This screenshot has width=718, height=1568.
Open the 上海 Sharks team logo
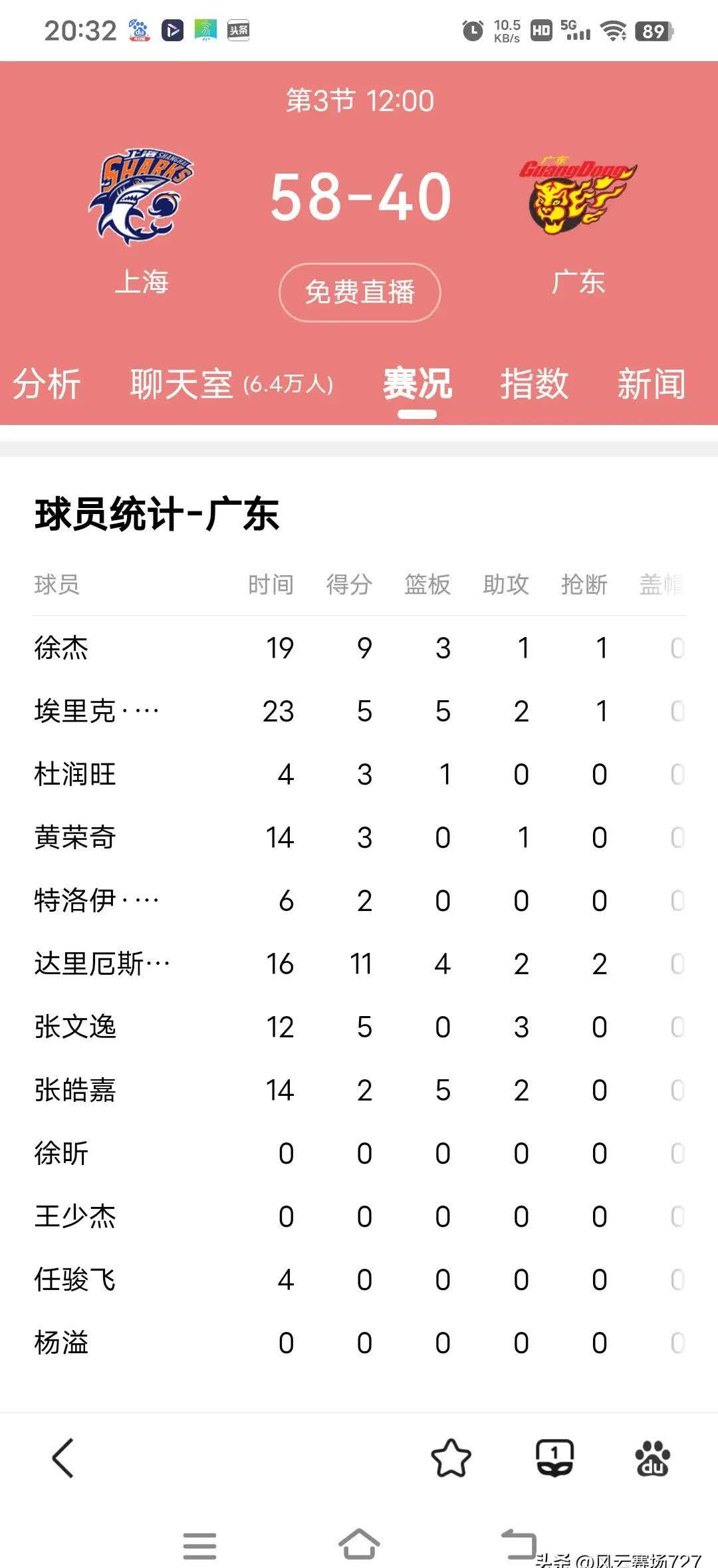[x=142, y=196]
